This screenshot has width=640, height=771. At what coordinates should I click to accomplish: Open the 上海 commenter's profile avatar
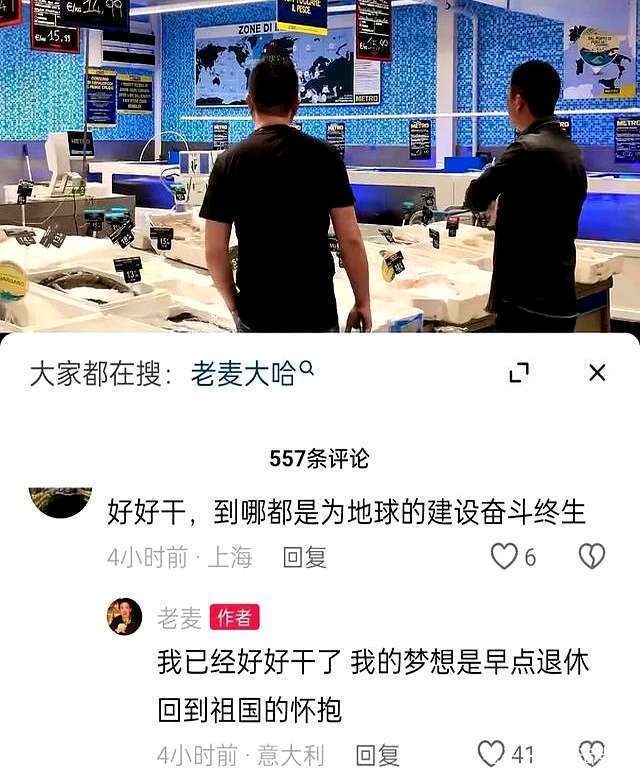(x=61, y=500)
